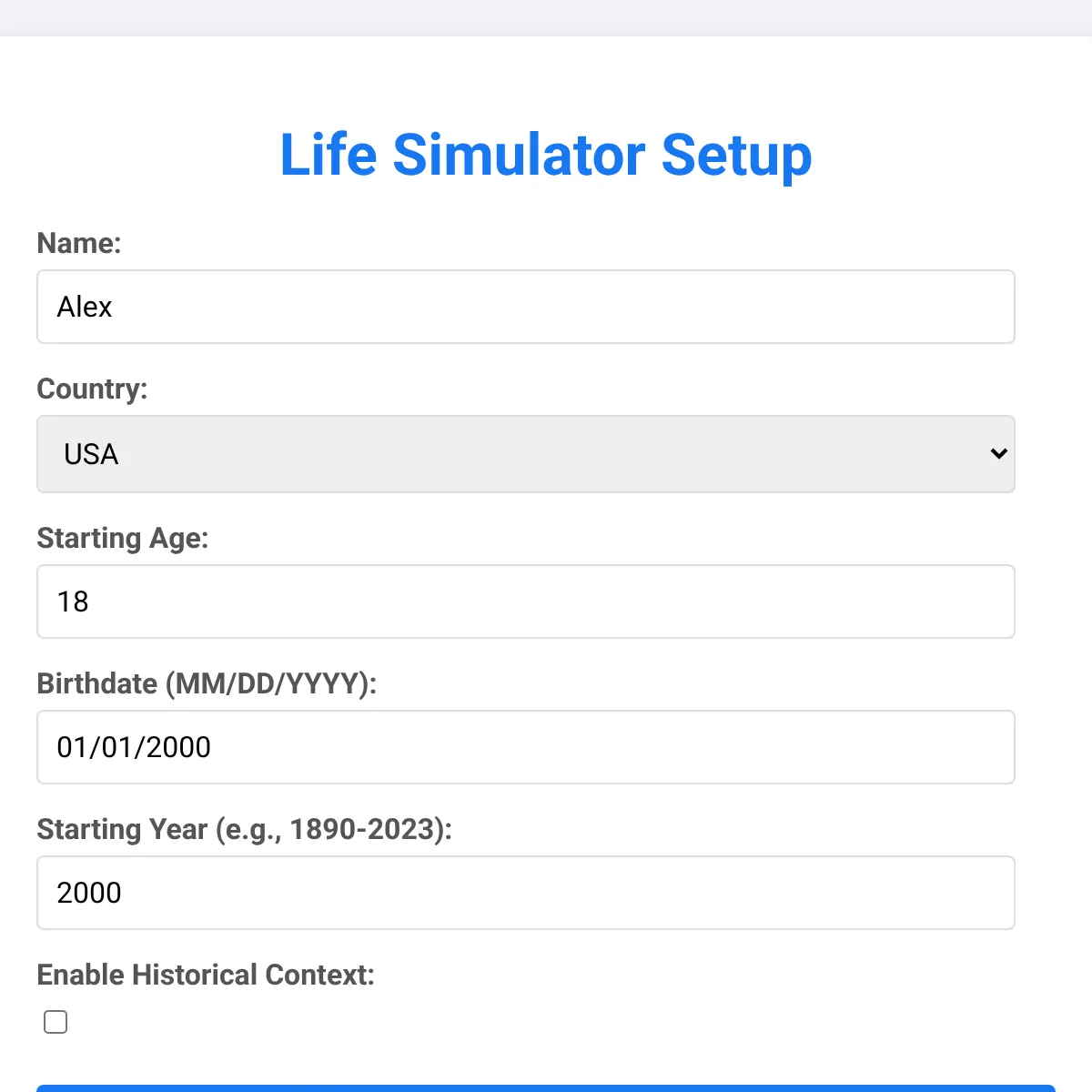Enable the Historical Context checkbox
The image size is (1092, 1092).
(x=56, y=1022)
